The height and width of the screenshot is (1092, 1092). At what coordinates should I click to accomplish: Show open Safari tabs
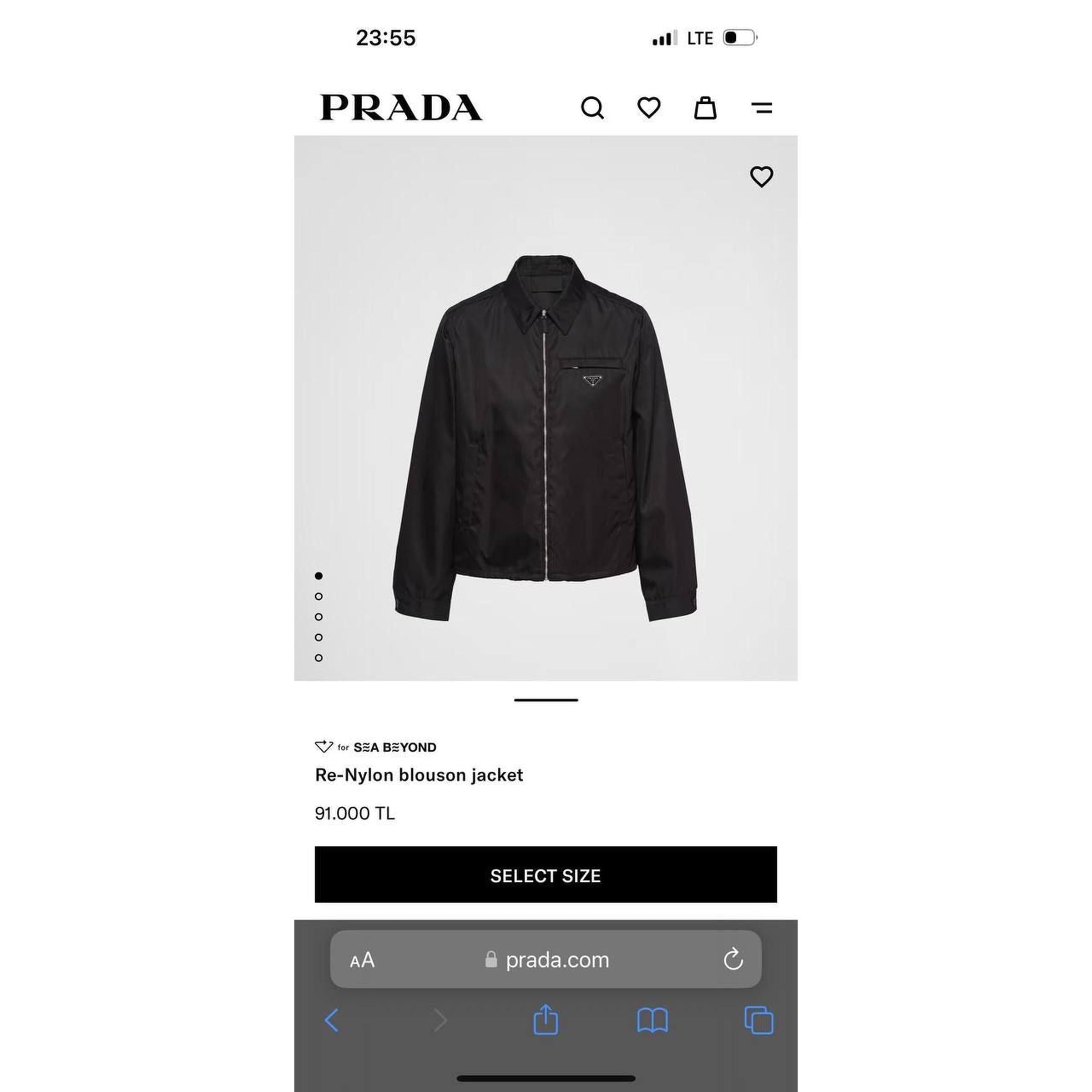tap(758, 1021)
